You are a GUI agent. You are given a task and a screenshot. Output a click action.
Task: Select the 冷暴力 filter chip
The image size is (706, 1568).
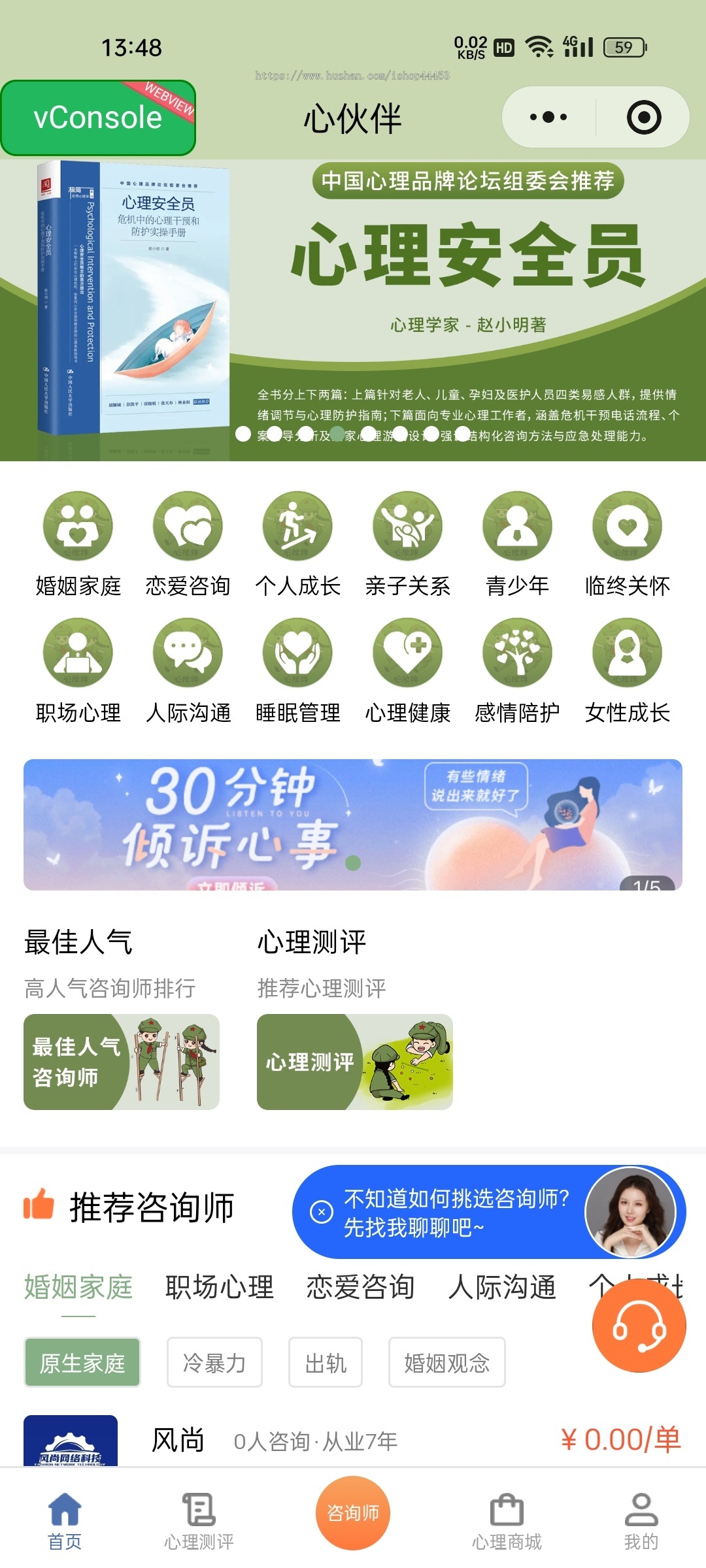[x=214, y=1362]
